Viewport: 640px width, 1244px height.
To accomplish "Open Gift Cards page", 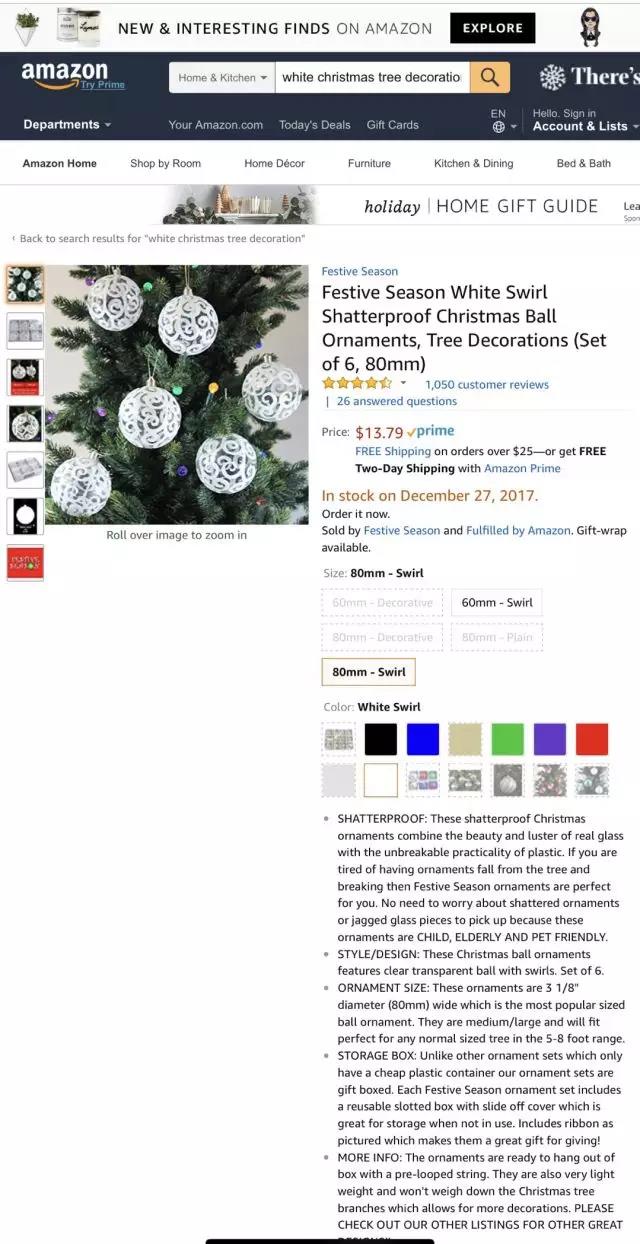I will [x=392, y=125].
